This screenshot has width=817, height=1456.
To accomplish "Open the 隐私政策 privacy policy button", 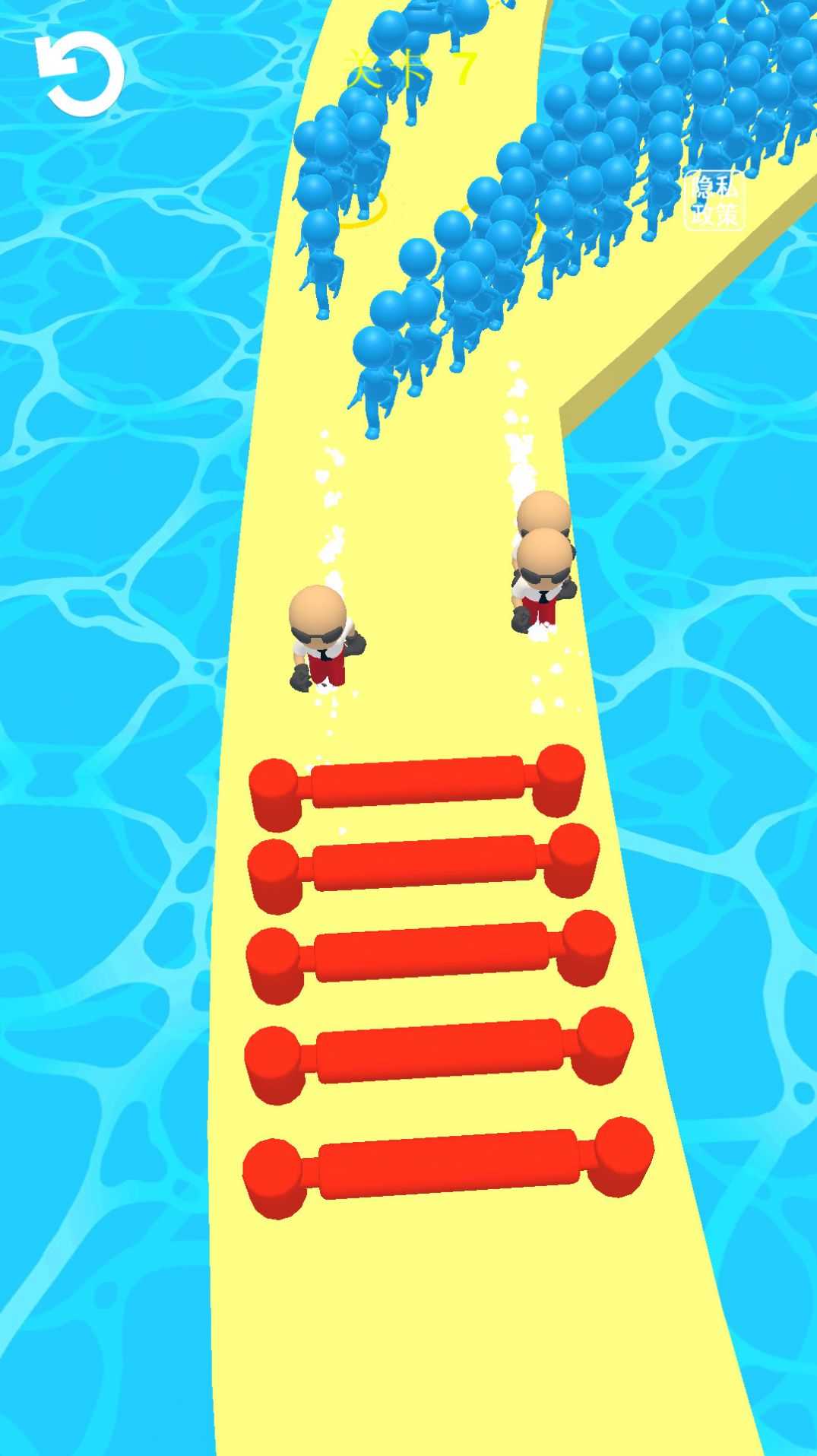I will point(714,199).
